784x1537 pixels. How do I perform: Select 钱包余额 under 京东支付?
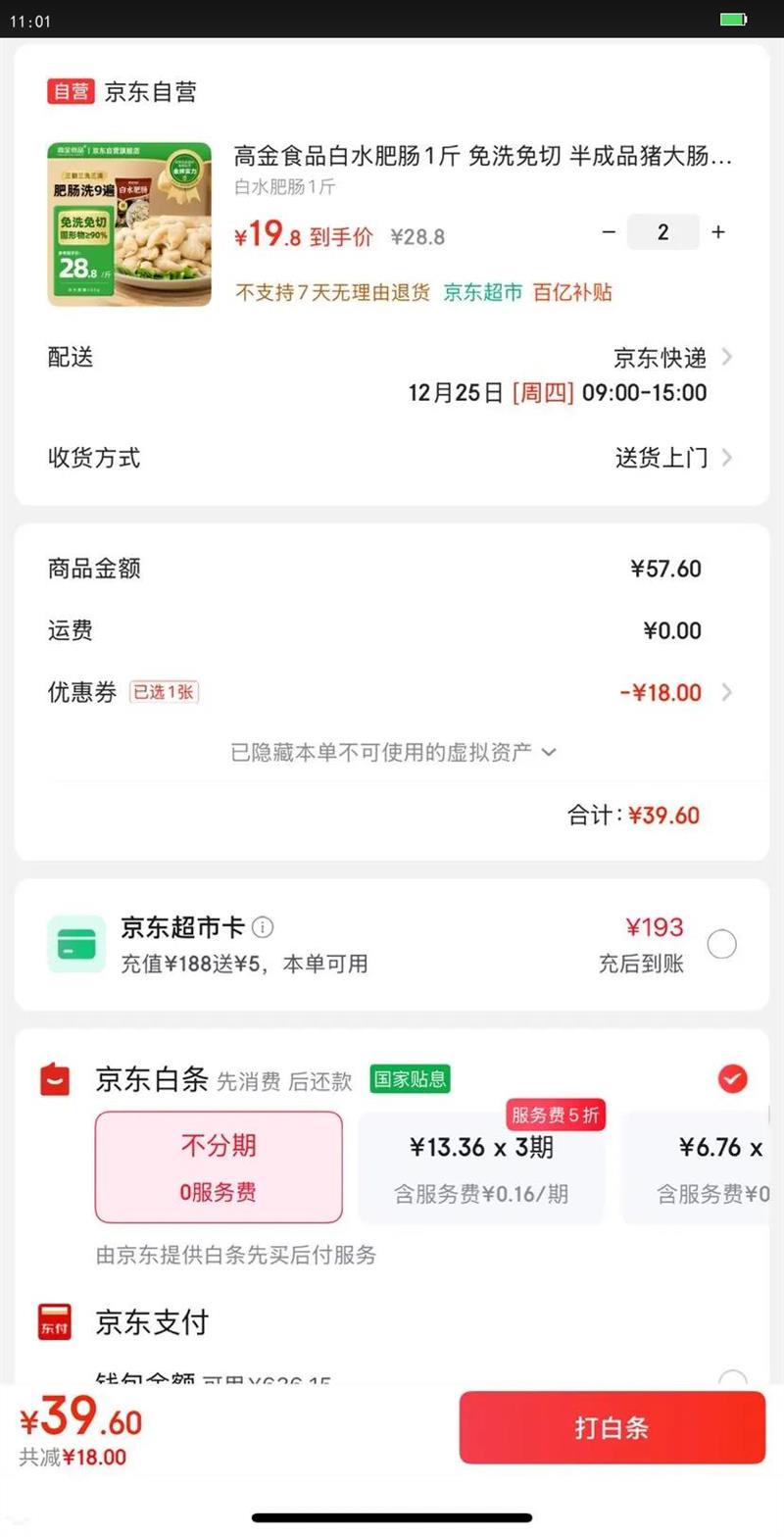tap(731, 1379)
